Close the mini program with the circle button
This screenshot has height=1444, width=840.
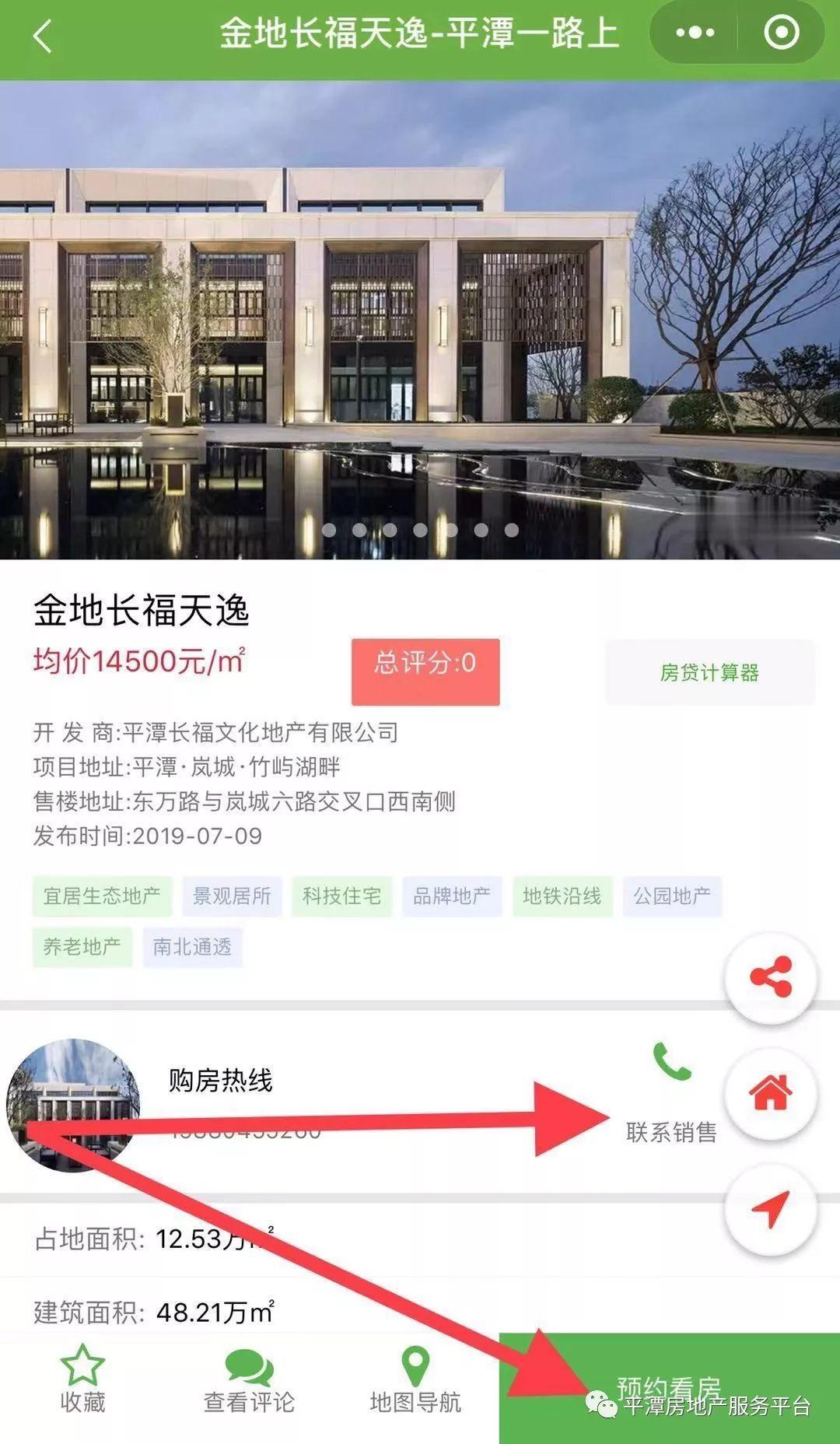(781, 33)
